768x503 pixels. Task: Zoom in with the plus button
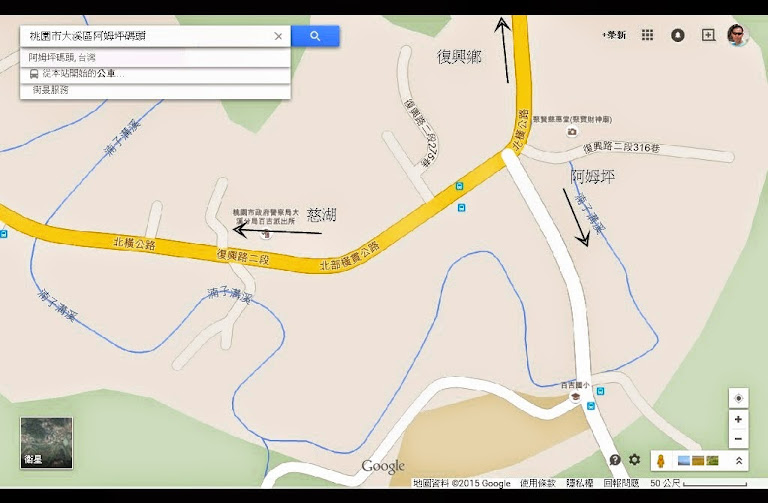738,420
